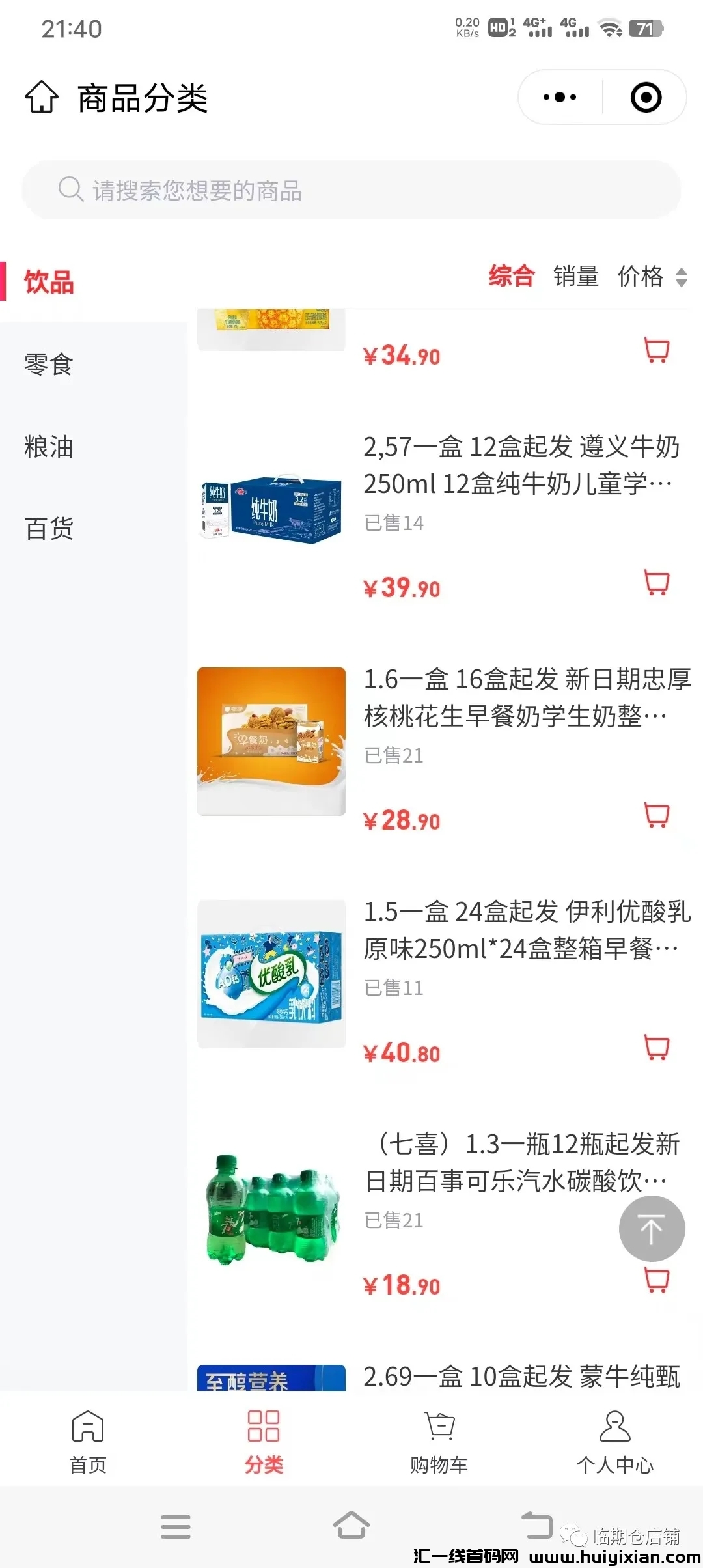Add the 伊利优酸乳 ¥40.80 item to cart
This screenshot has width=703, height=1568.
(x=656, y=1048)
